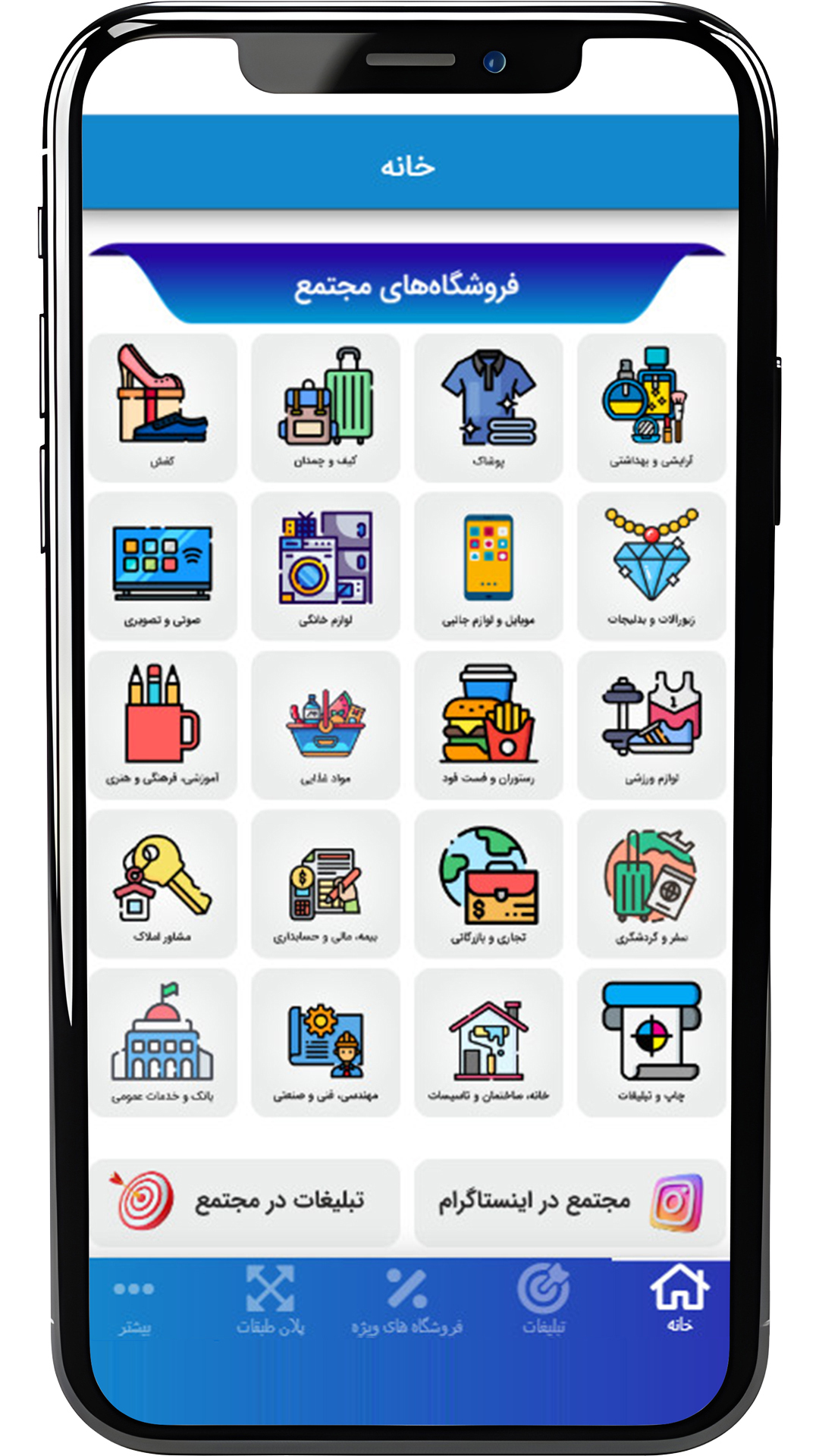
Task: Open the مشاور املاک real estate tile
Action: tap(162, 883)
